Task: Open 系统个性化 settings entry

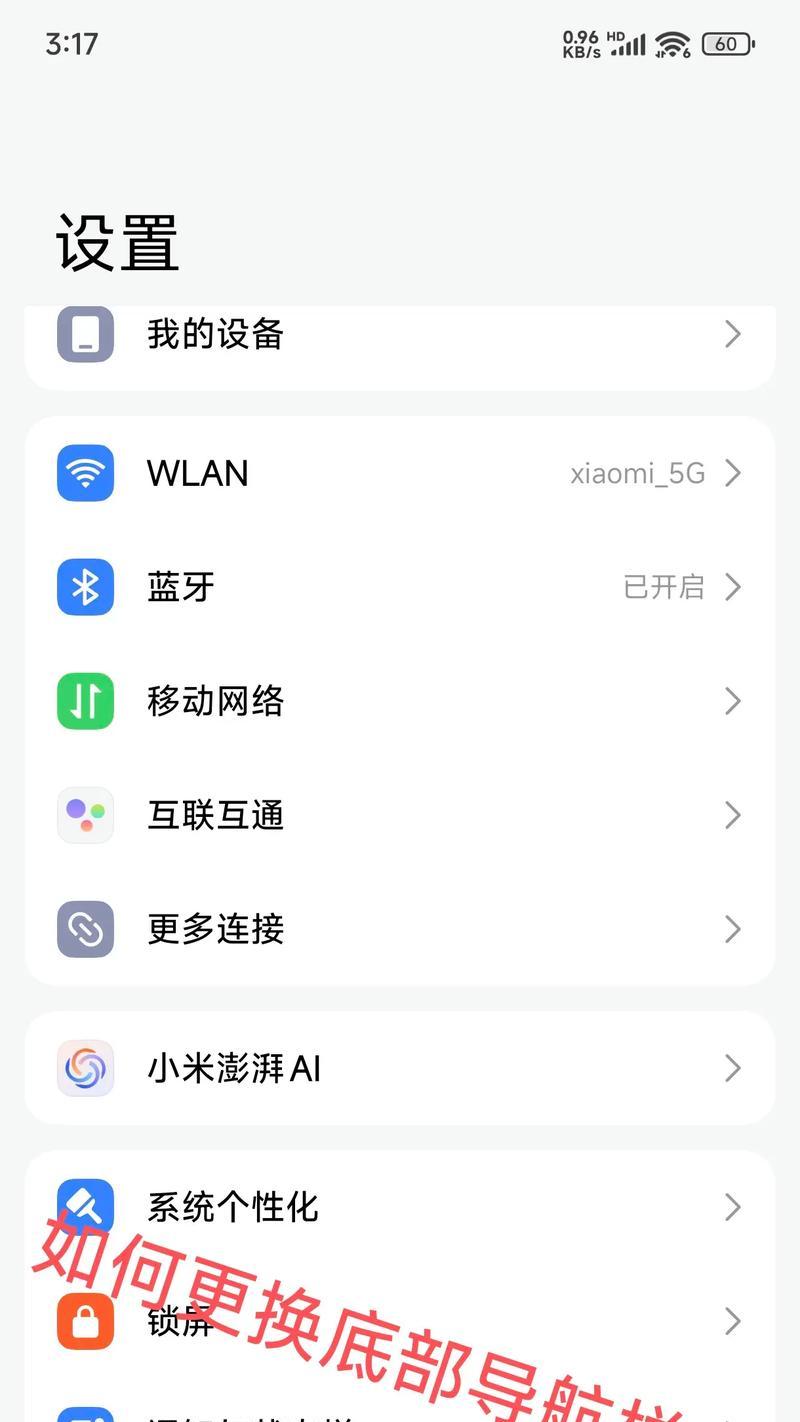Action: pos(400,1207)
